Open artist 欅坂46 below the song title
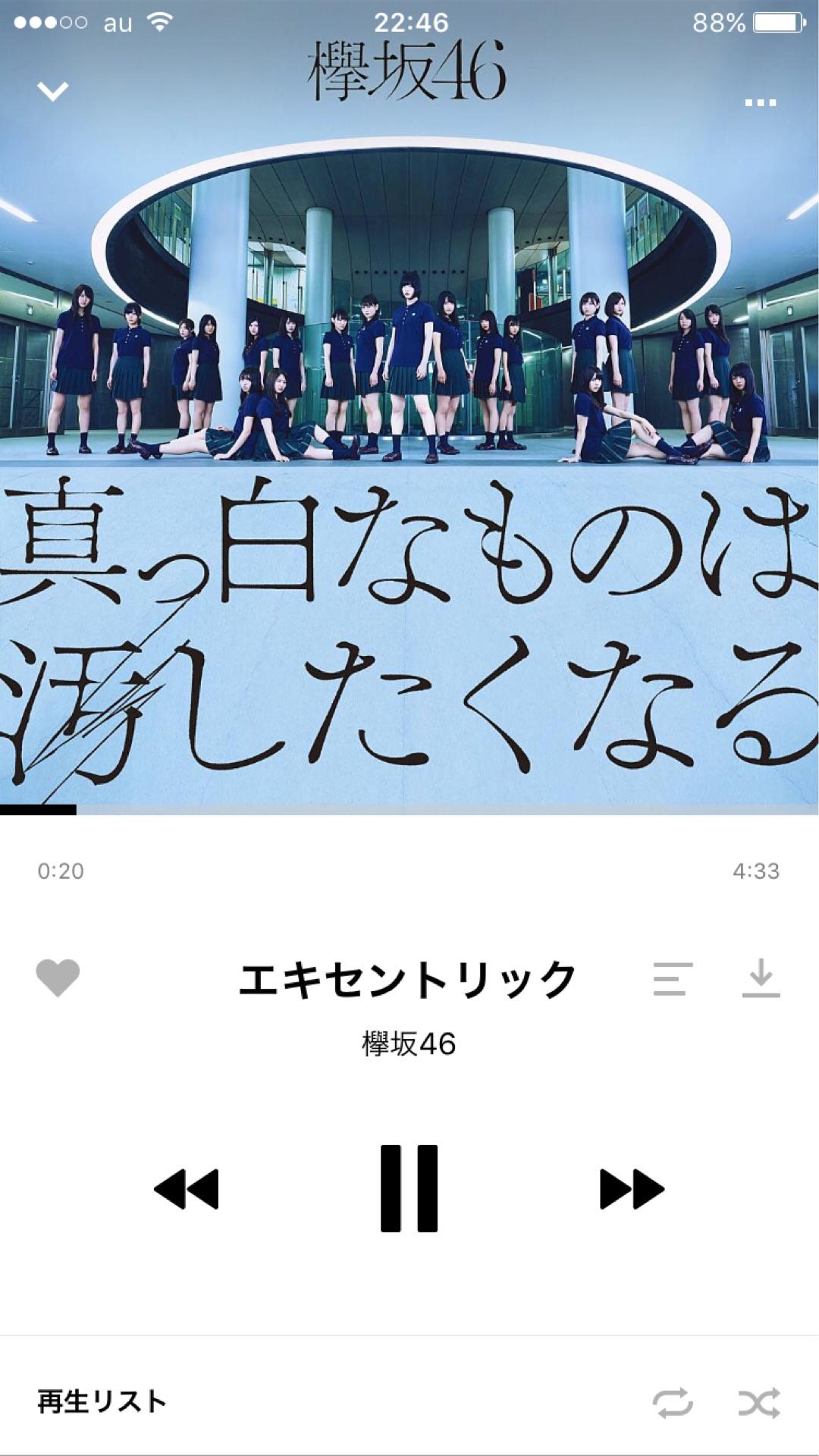 [409, 1044]
